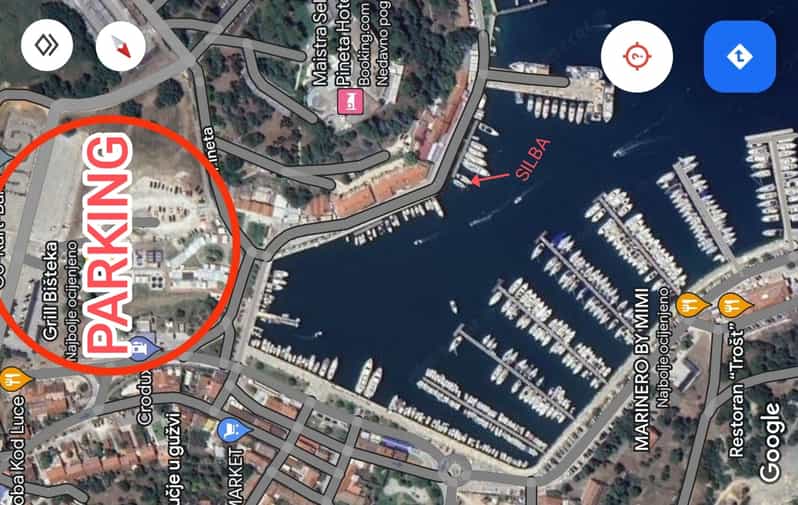Open the Pineta Hotel map pin

pyautogui.click(x=349, y=99)
